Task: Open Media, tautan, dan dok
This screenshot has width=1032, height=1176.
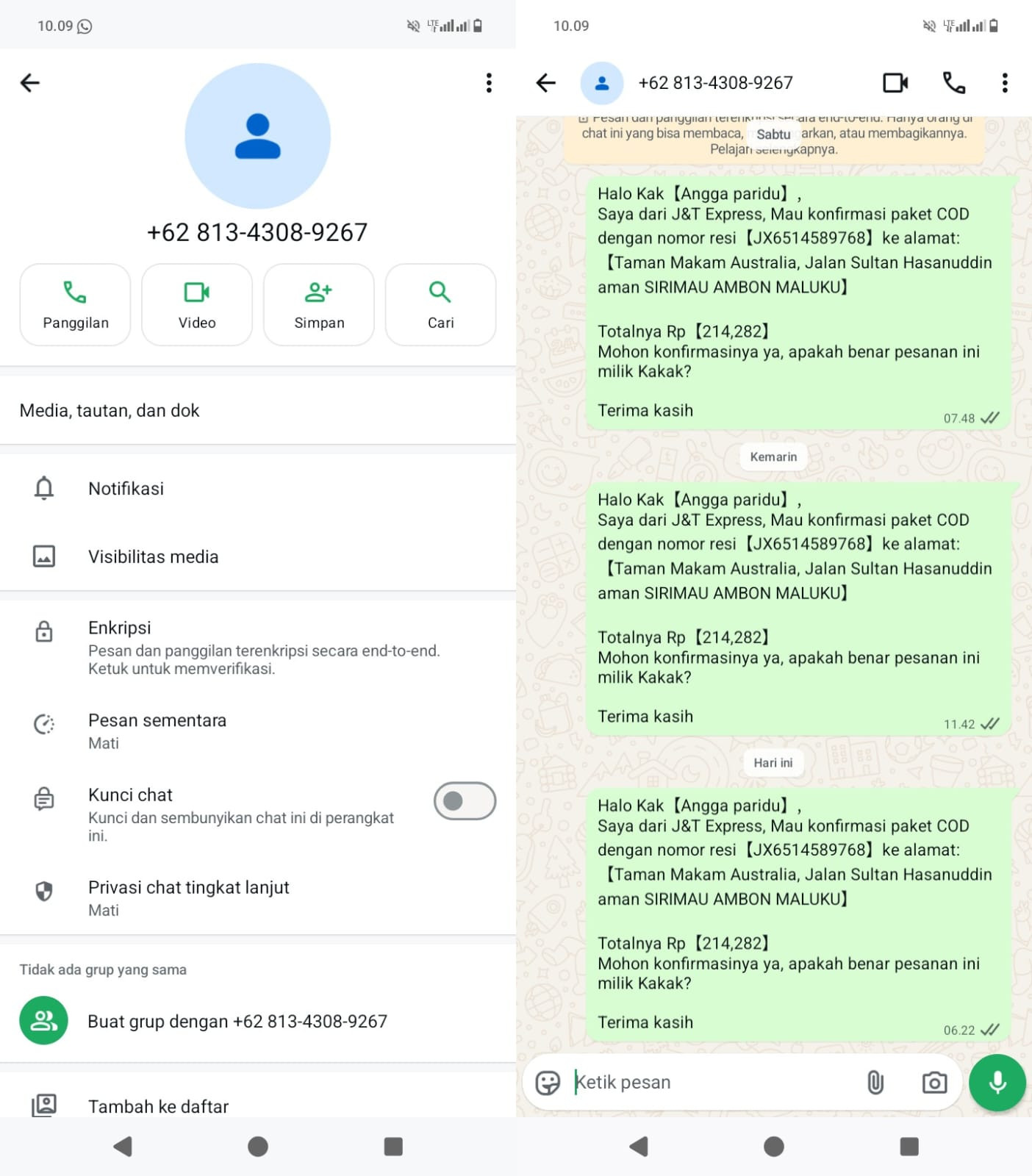Action: [x=258, y=410]
